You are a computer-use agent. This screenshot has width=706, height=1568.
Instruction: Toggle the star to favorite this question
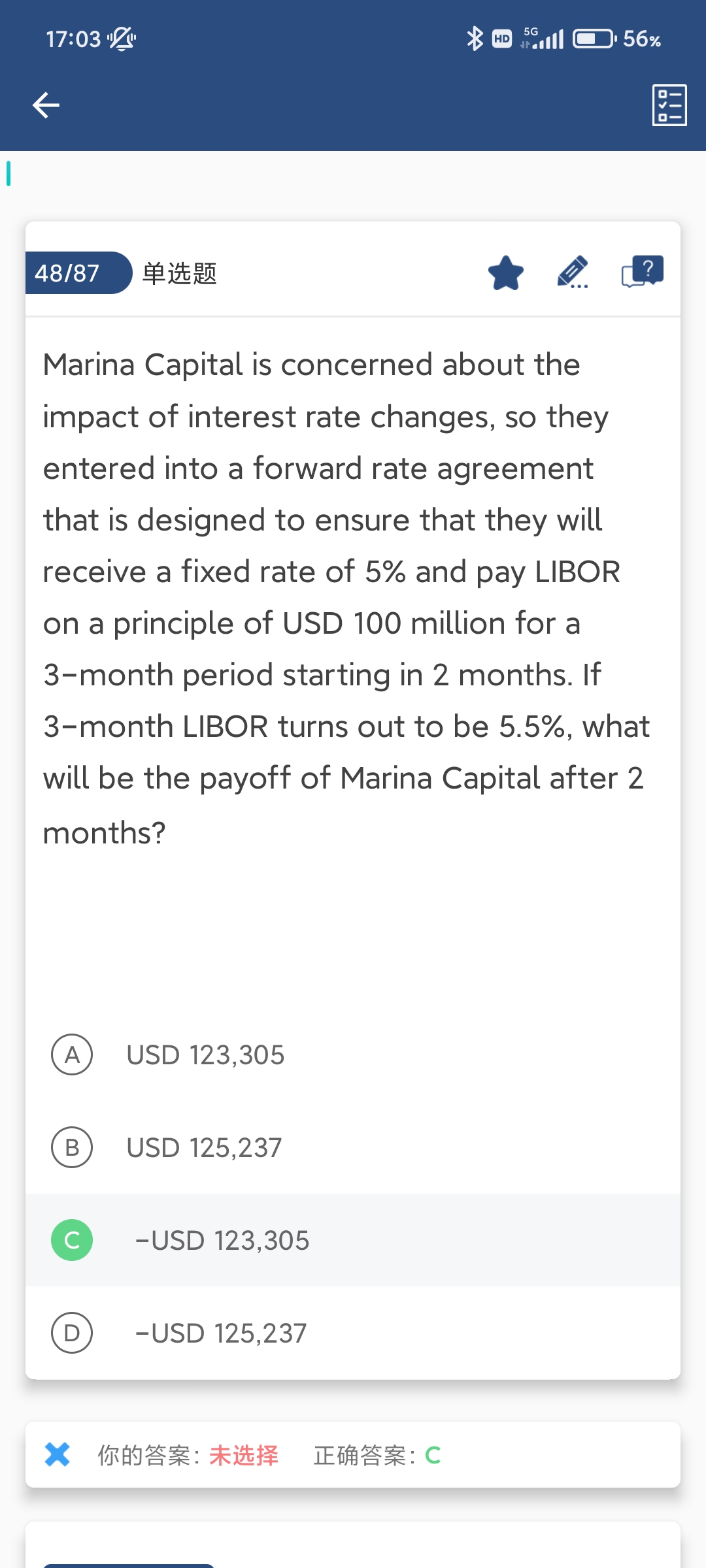point(506,273)
